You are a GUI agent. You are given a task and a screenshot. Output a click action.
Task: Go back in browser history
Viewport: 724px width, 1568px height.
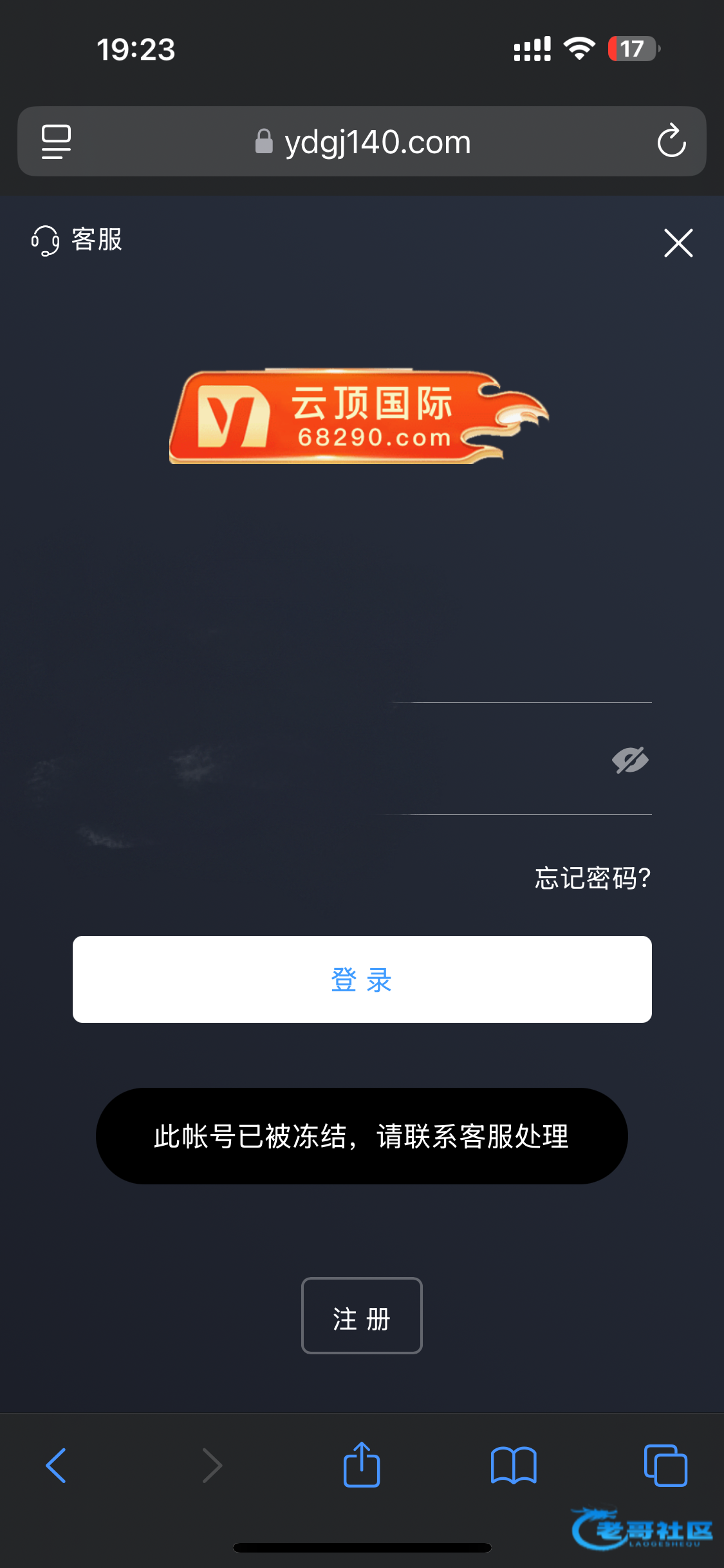[x=57, y=1466]
